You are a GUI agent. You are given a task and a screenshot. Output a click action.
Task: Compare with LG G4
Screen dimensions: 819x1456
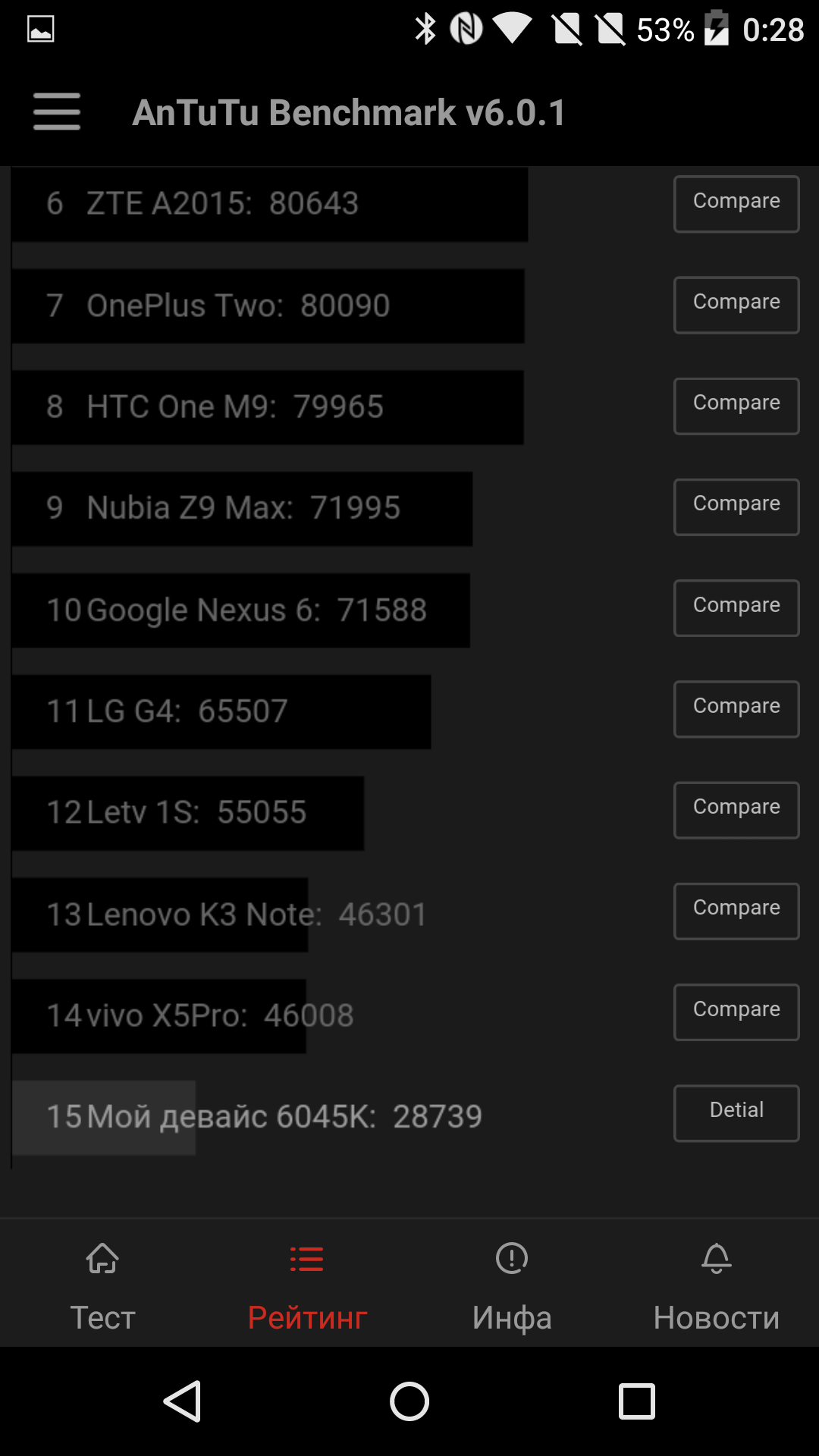coord(736,709)
